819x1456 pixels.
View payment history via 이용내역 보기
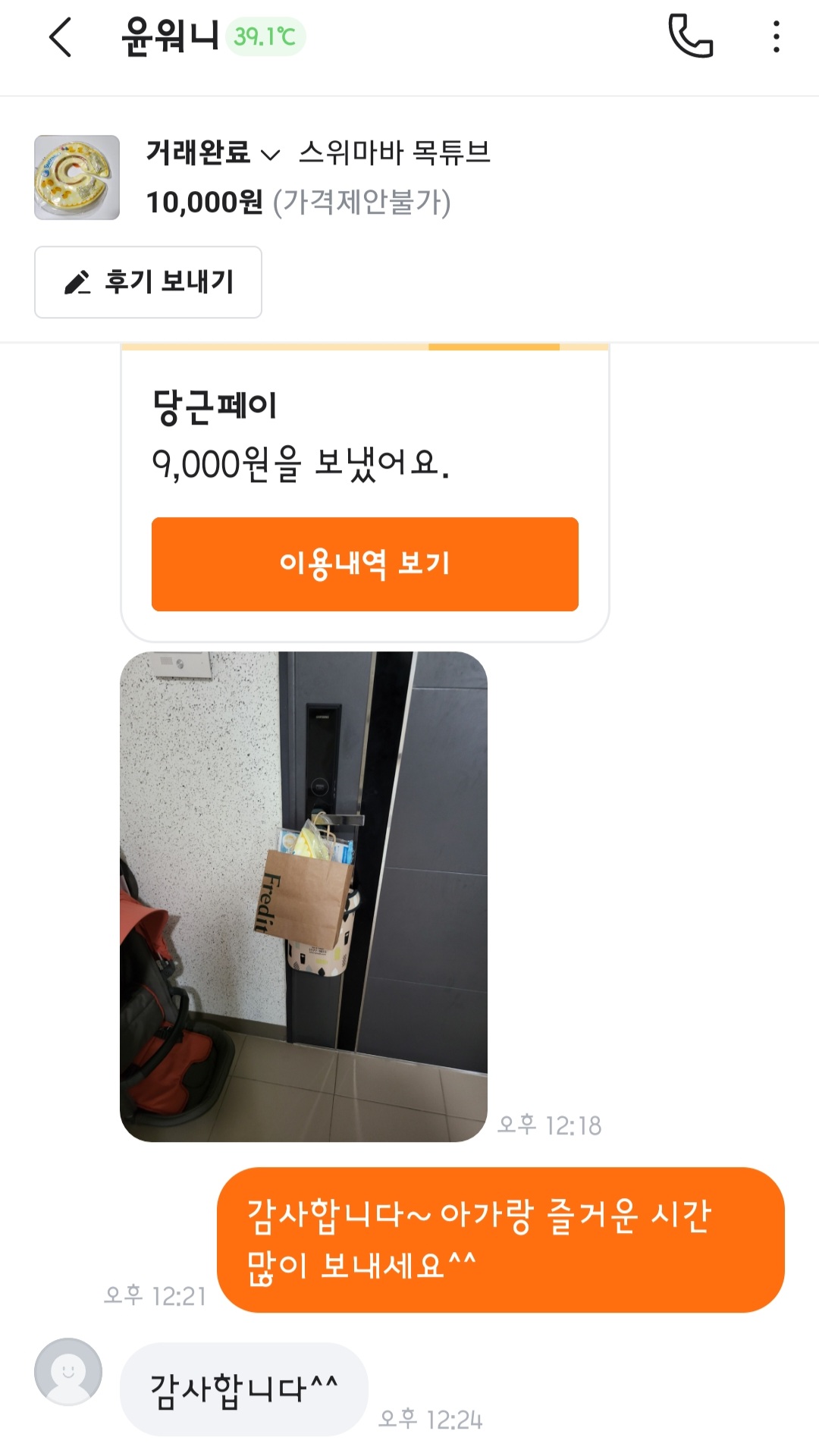click(x=365, y=564)
